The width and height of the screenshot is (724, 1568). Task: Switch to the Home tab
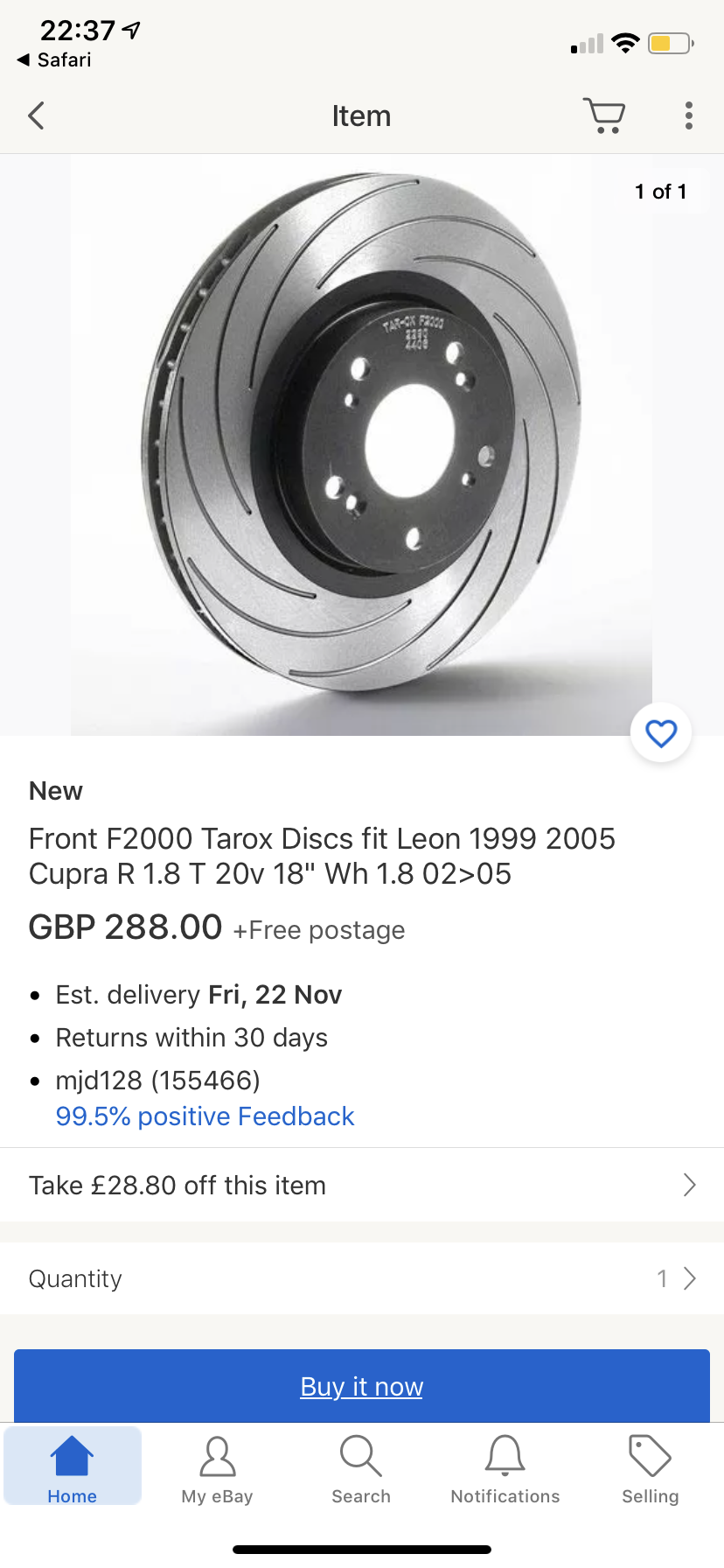pos(73,1468)
